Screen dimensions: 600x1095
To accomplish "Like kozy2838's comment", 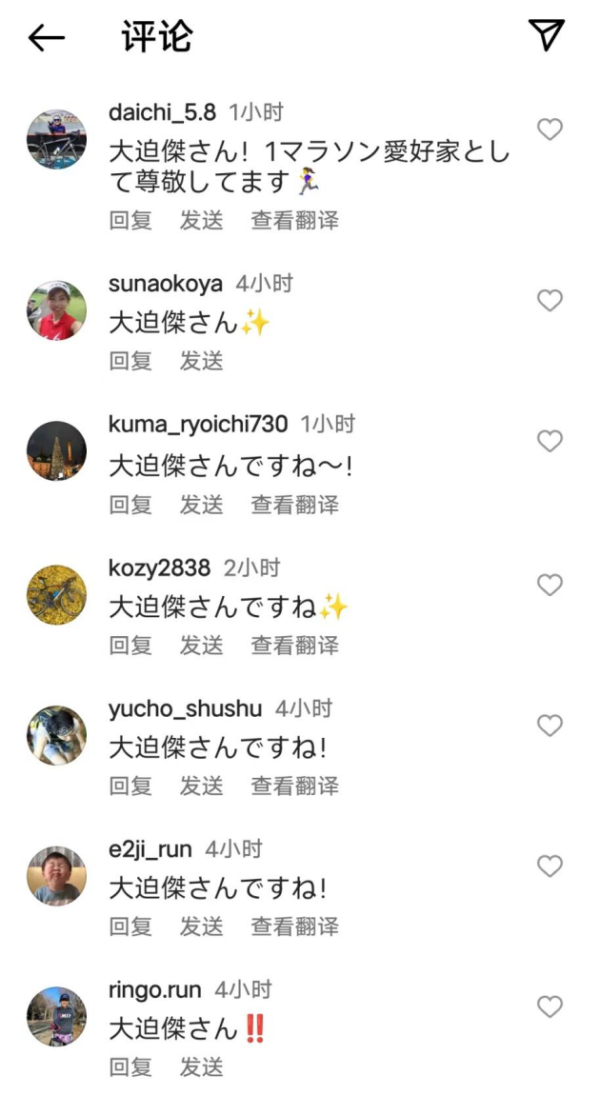I will pyautogui.click(x=550, y=585).
